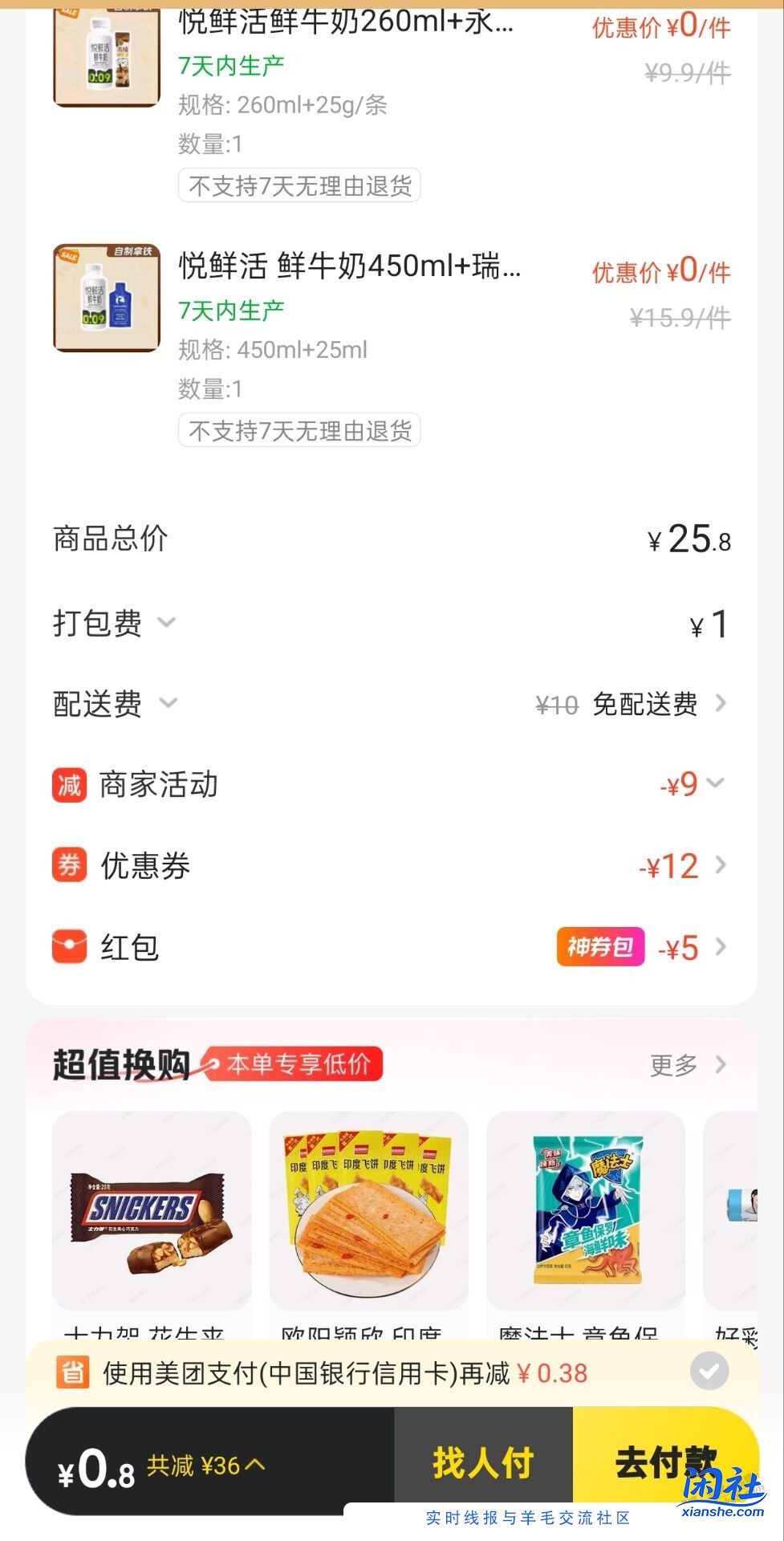Screen dimensions: 784x1541
Task: Tap 找人付 to ask someone else to pay
Action: [482, 1463]
